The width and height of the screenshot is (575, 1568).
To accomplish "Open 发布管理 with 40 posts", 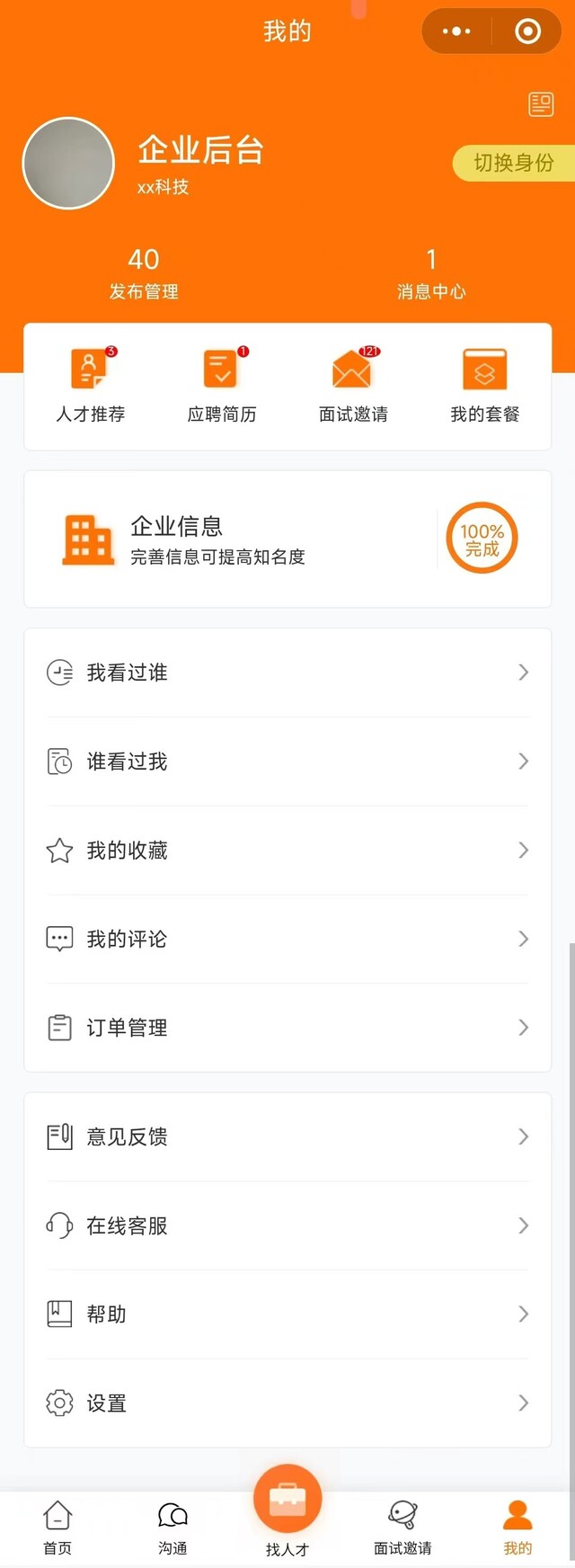I will tap(144, 273).
